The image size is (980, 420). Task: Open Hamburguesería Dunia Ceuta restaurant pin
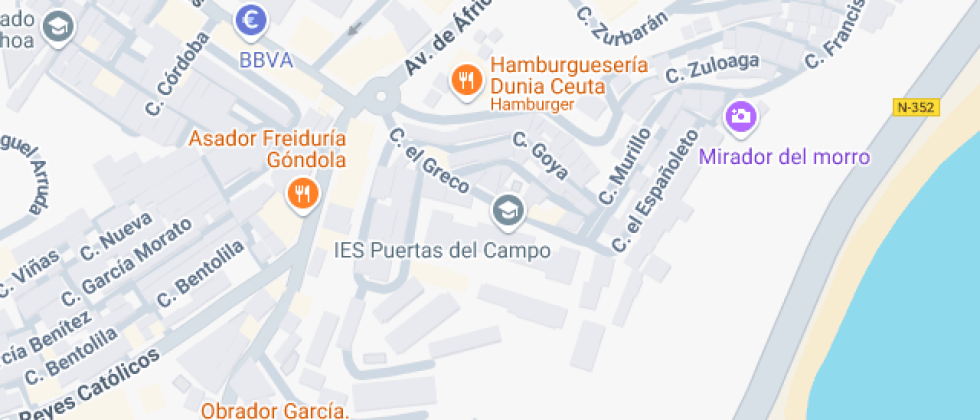465,80
